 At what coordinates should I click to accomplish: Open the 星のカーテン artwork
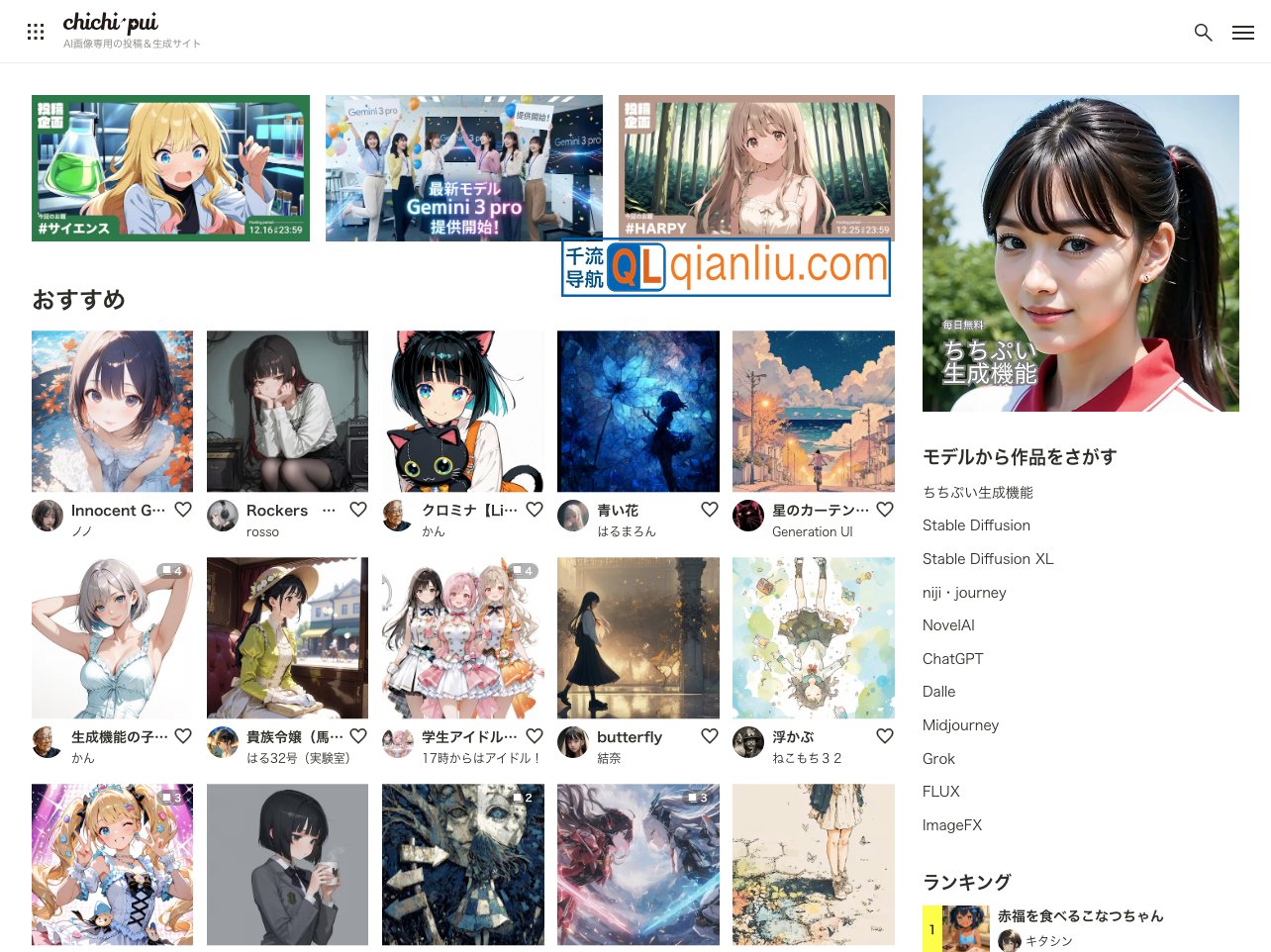[813, 412]
